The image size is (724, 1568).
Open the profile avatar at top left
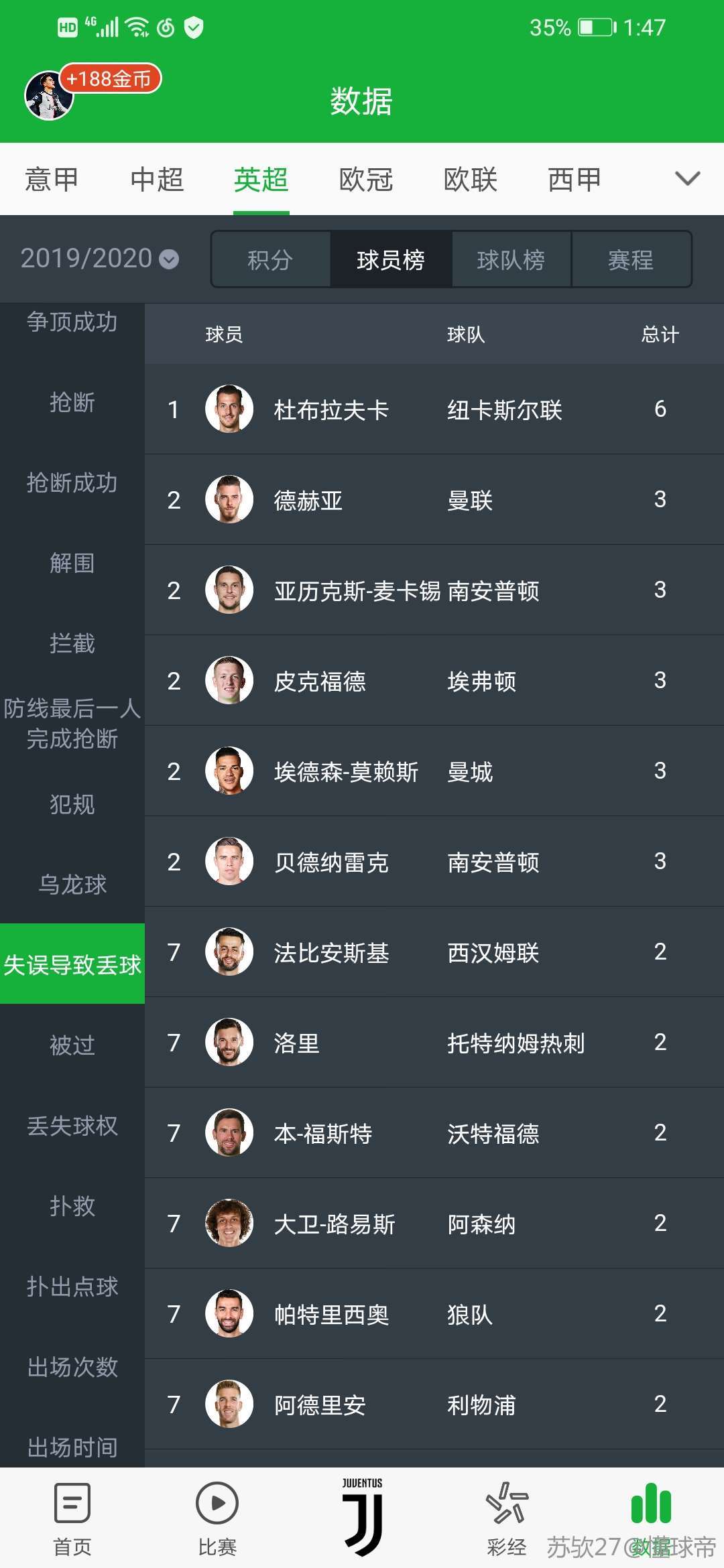pos(48,96)
